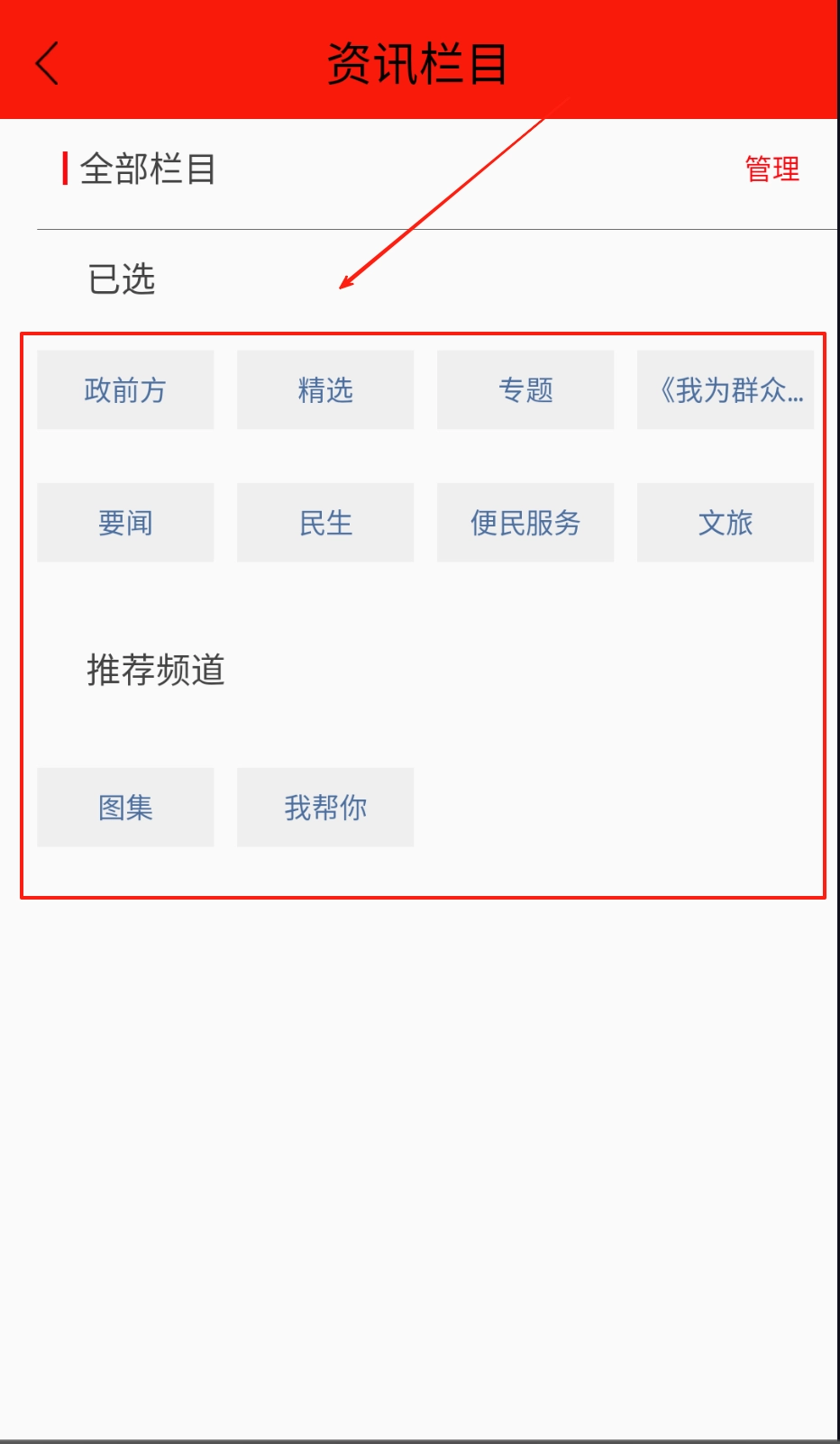This screenshot has height=1444, width=840.
Task: Tap the 文旅 column
Action: [x=726, y=523]
